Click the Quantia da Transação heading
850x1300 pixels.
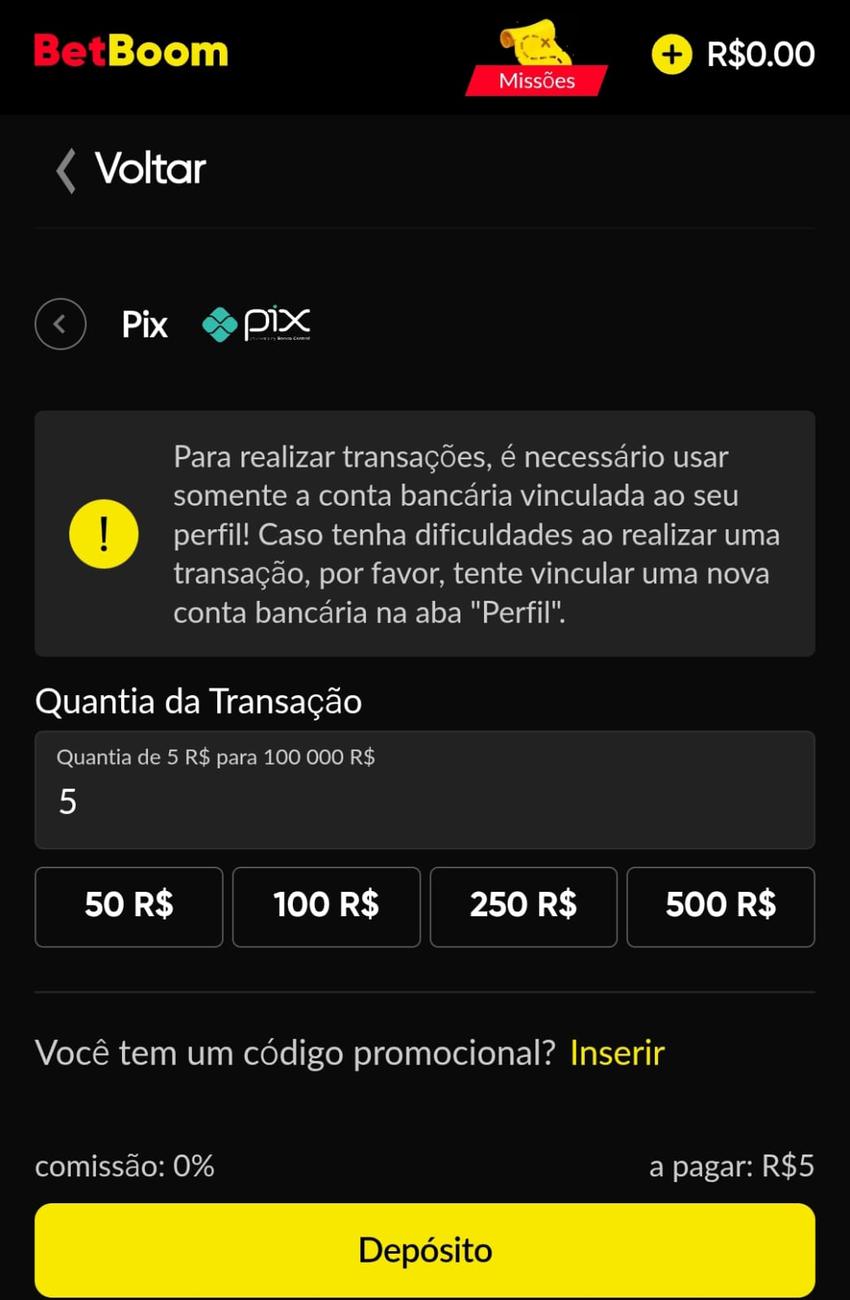click(x=198, y=701)
